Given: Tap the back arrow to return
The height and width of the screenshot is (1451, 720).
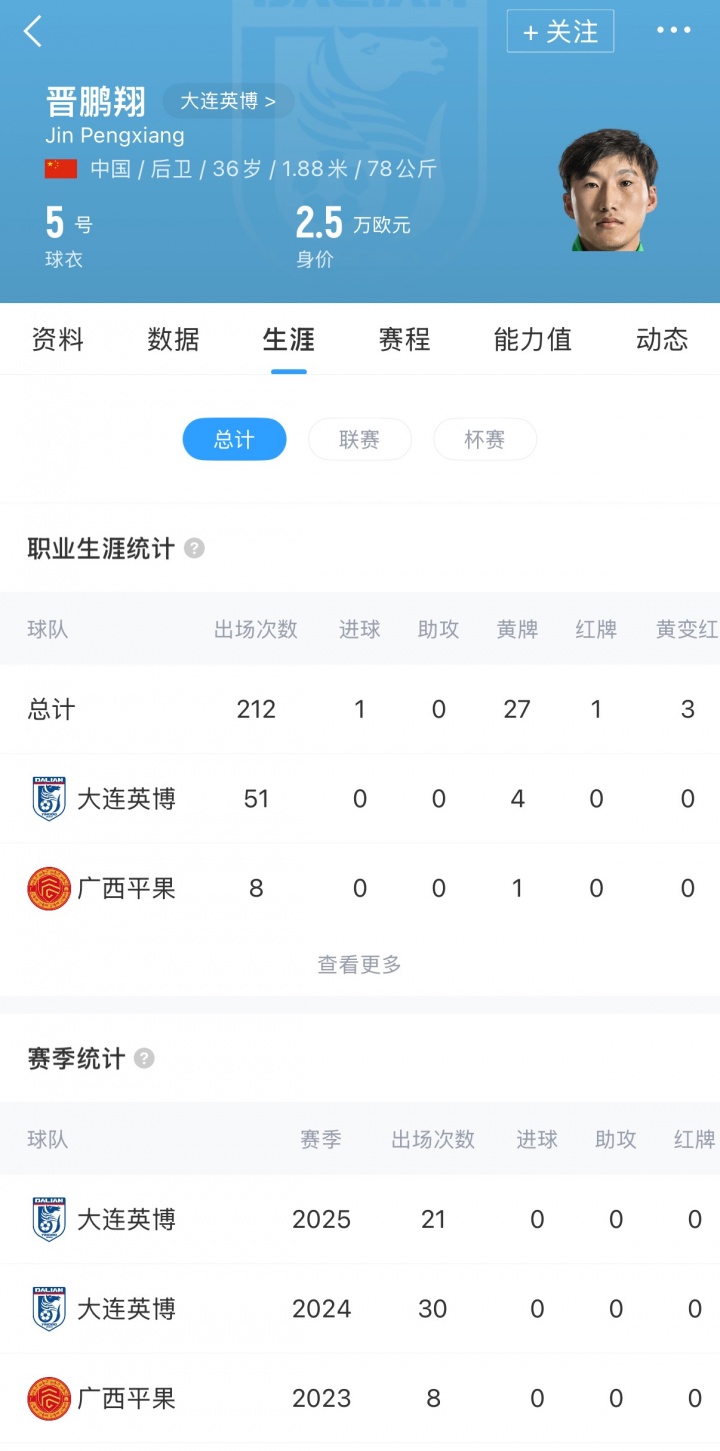Looking at the screenshot, I should click(33, 31).
